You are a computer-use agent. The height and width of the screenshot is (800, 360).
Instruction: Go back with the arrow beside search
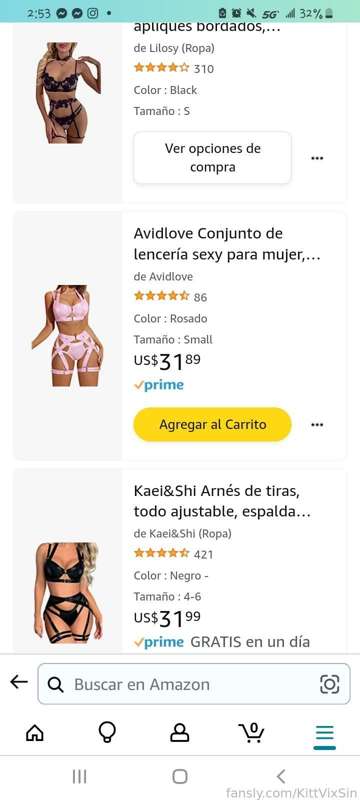19,682
